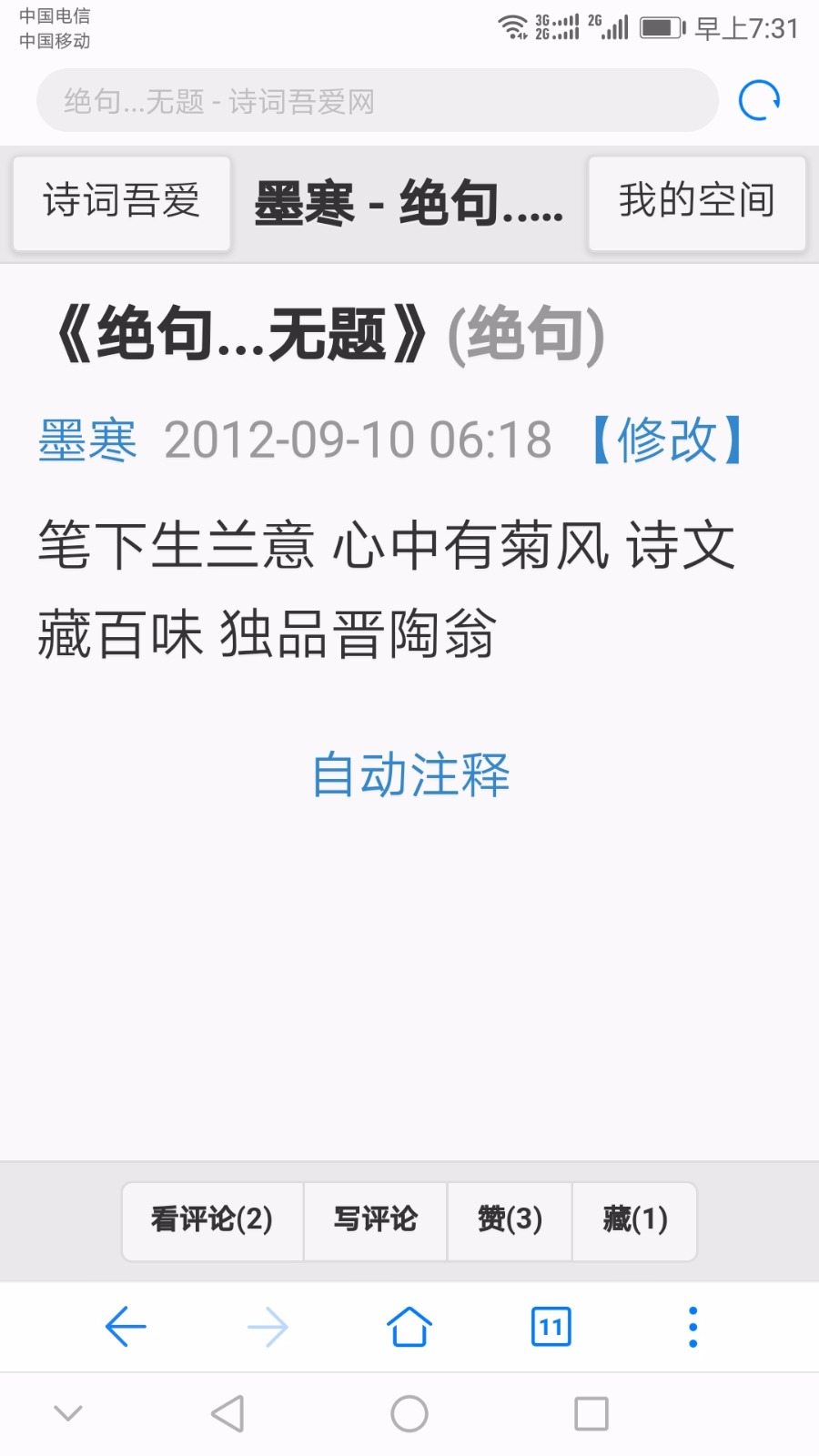819x1456 pixels.
Task: View comments via 看评论(2)
Action: 212,1219
